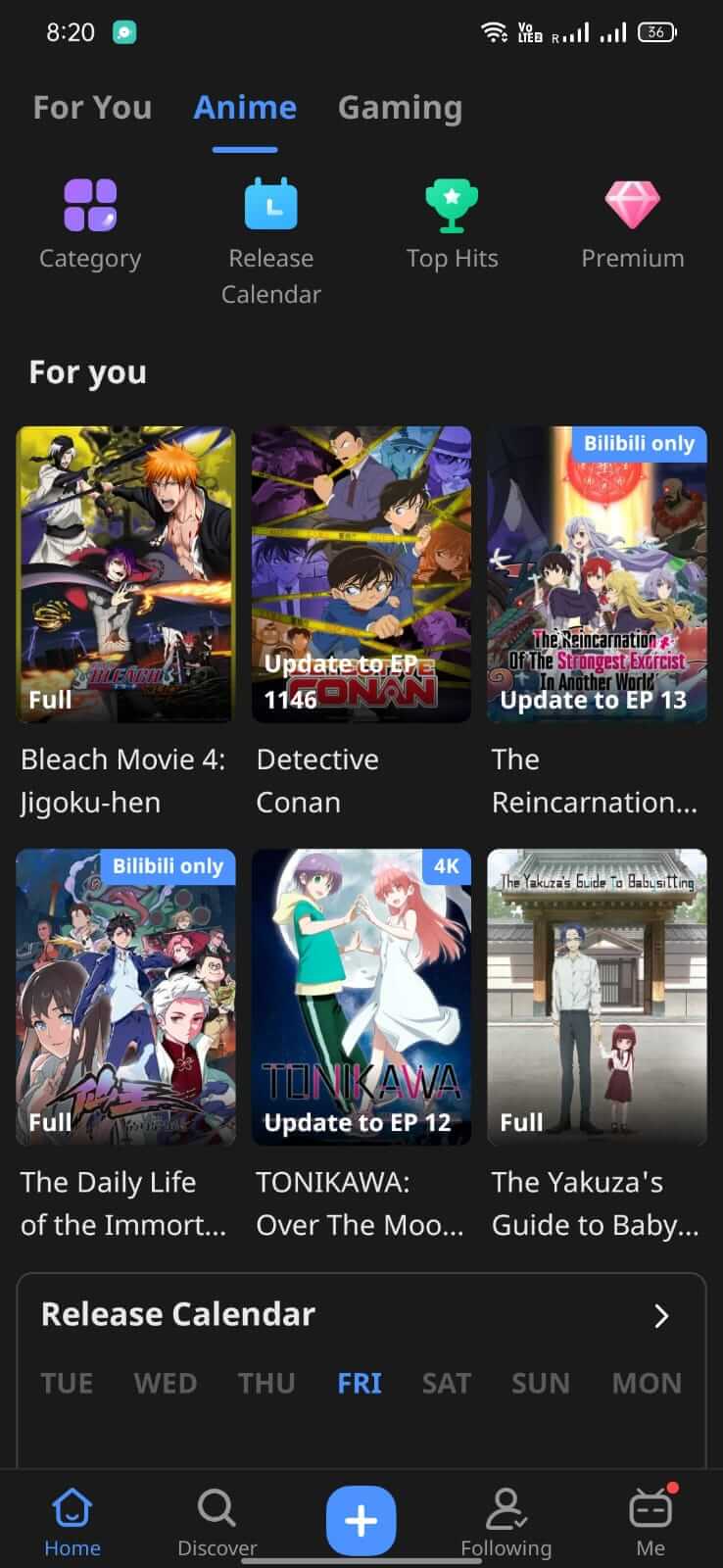The width and height of the screenshot is (723, 1568).
Task: Expand Release Calendar with the arrow
Action: tap(661, 1316)
